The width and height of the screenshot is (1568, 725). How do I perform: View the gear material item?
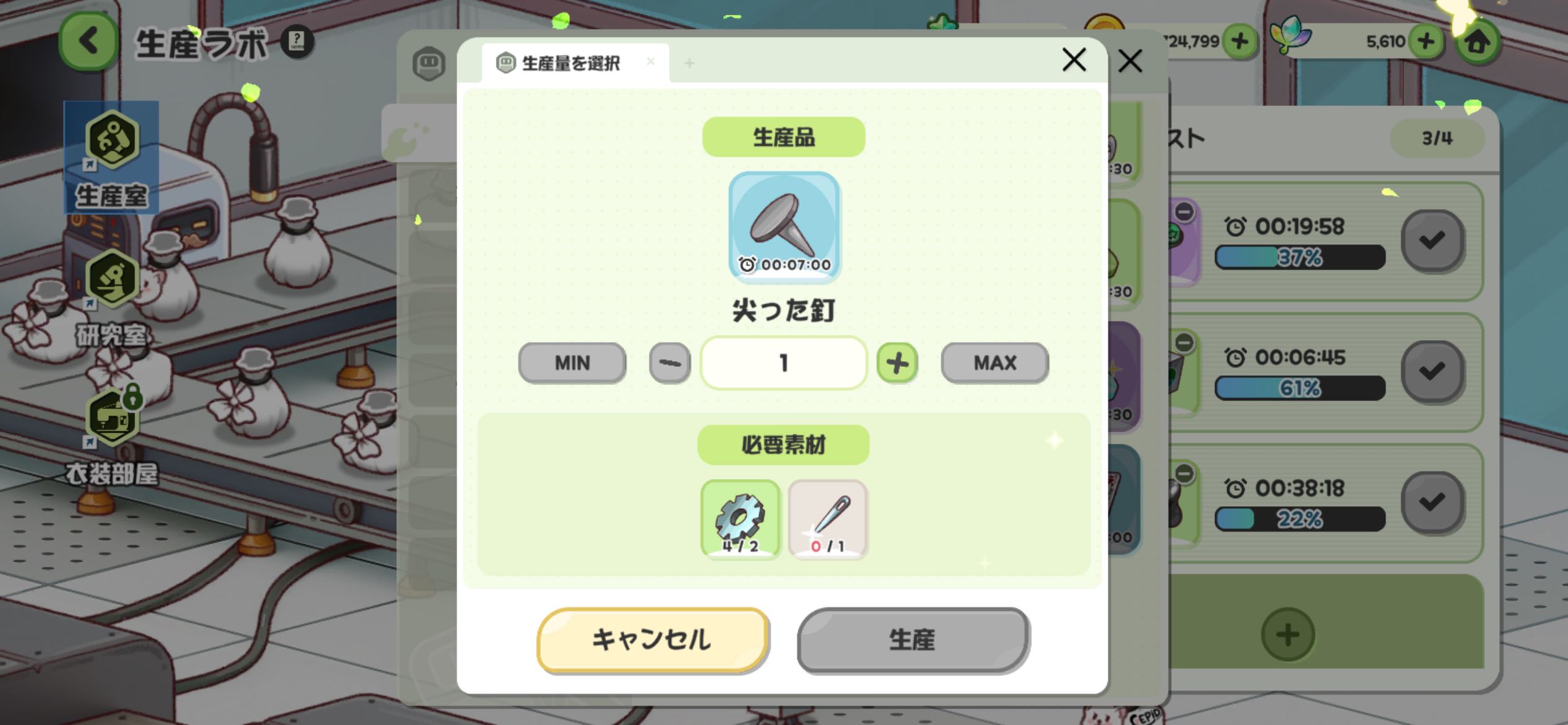click(740, 519)
